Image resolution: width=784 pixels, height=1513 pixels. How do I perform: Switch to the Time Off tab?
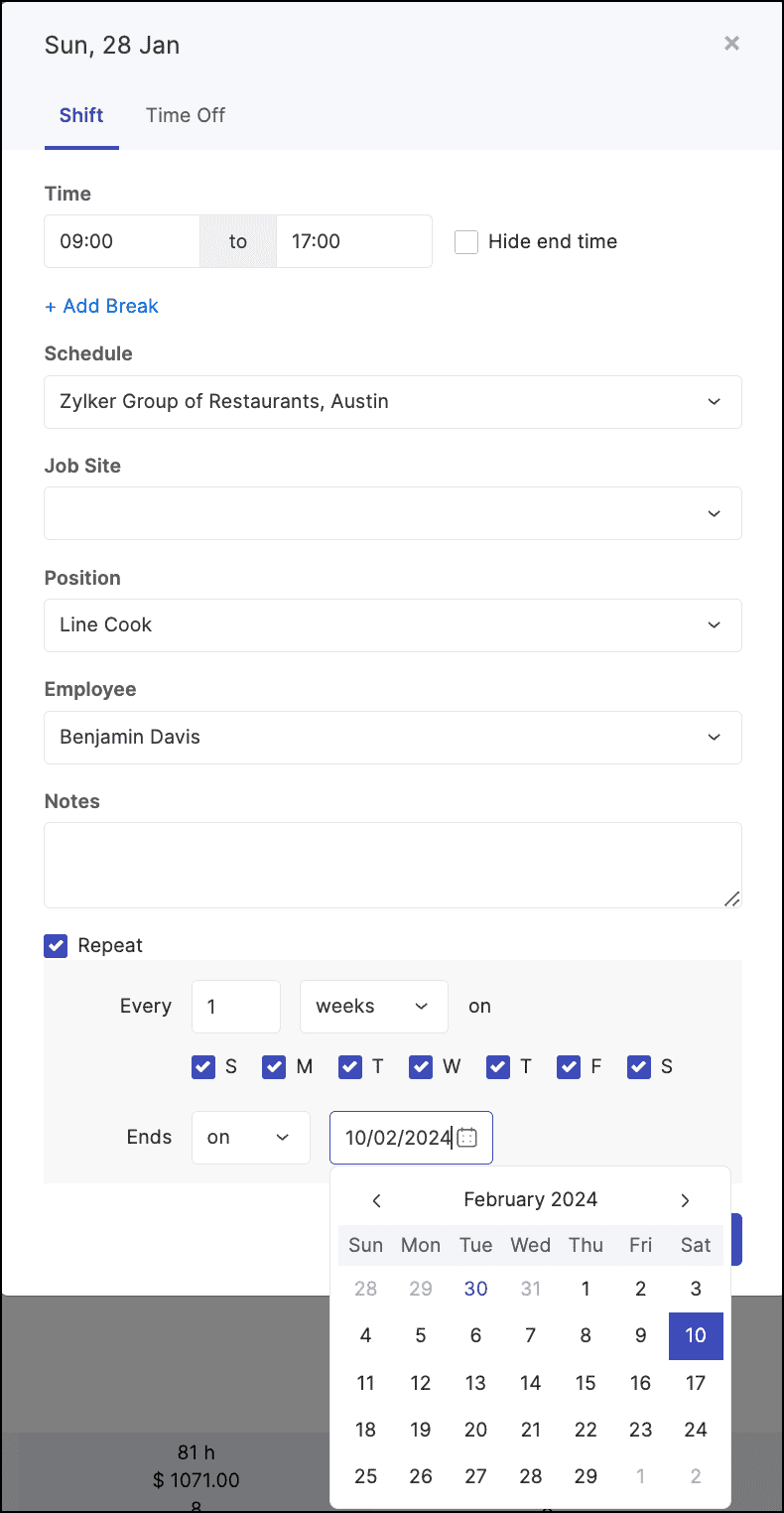click(x=186, y=115)
